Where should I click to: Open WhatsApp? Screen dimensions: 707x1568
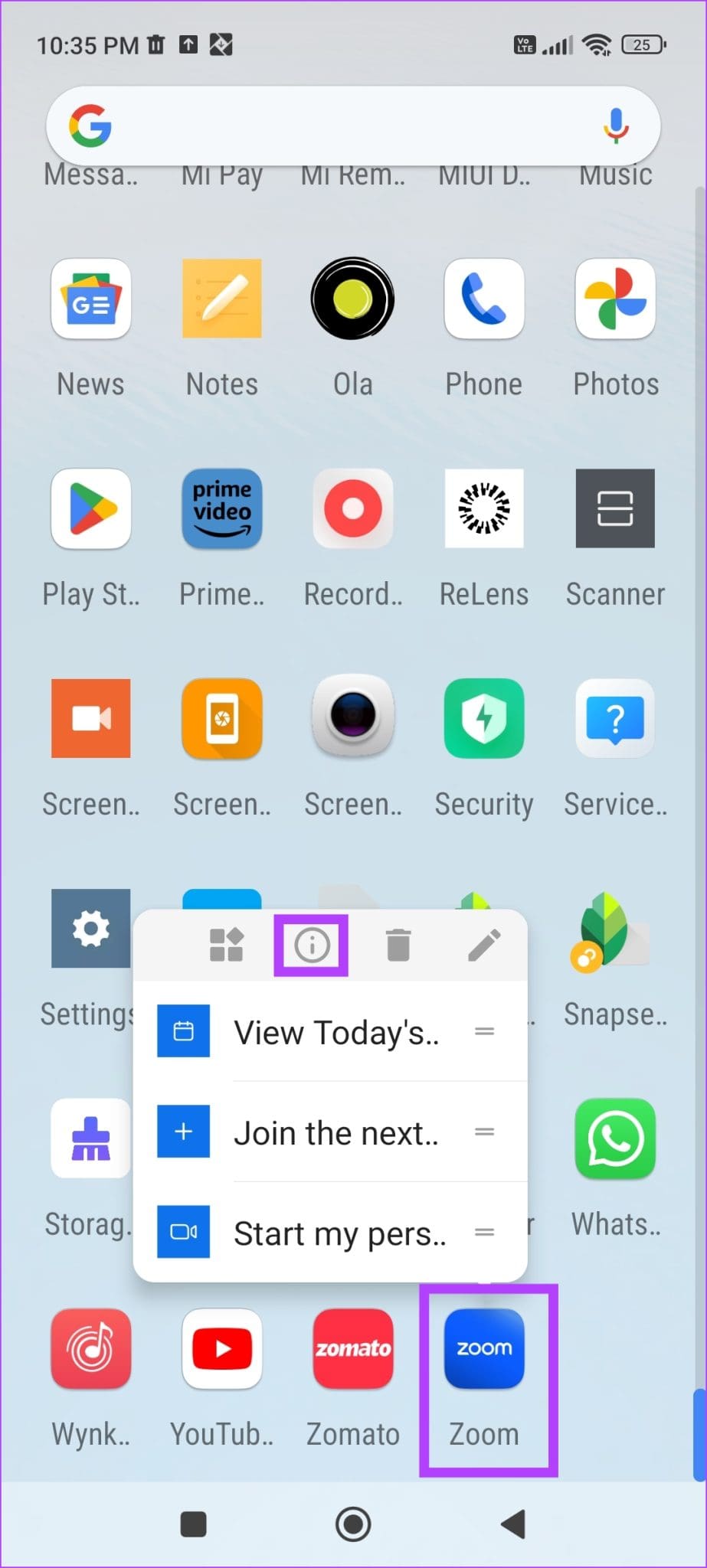tap(614, 1138)
